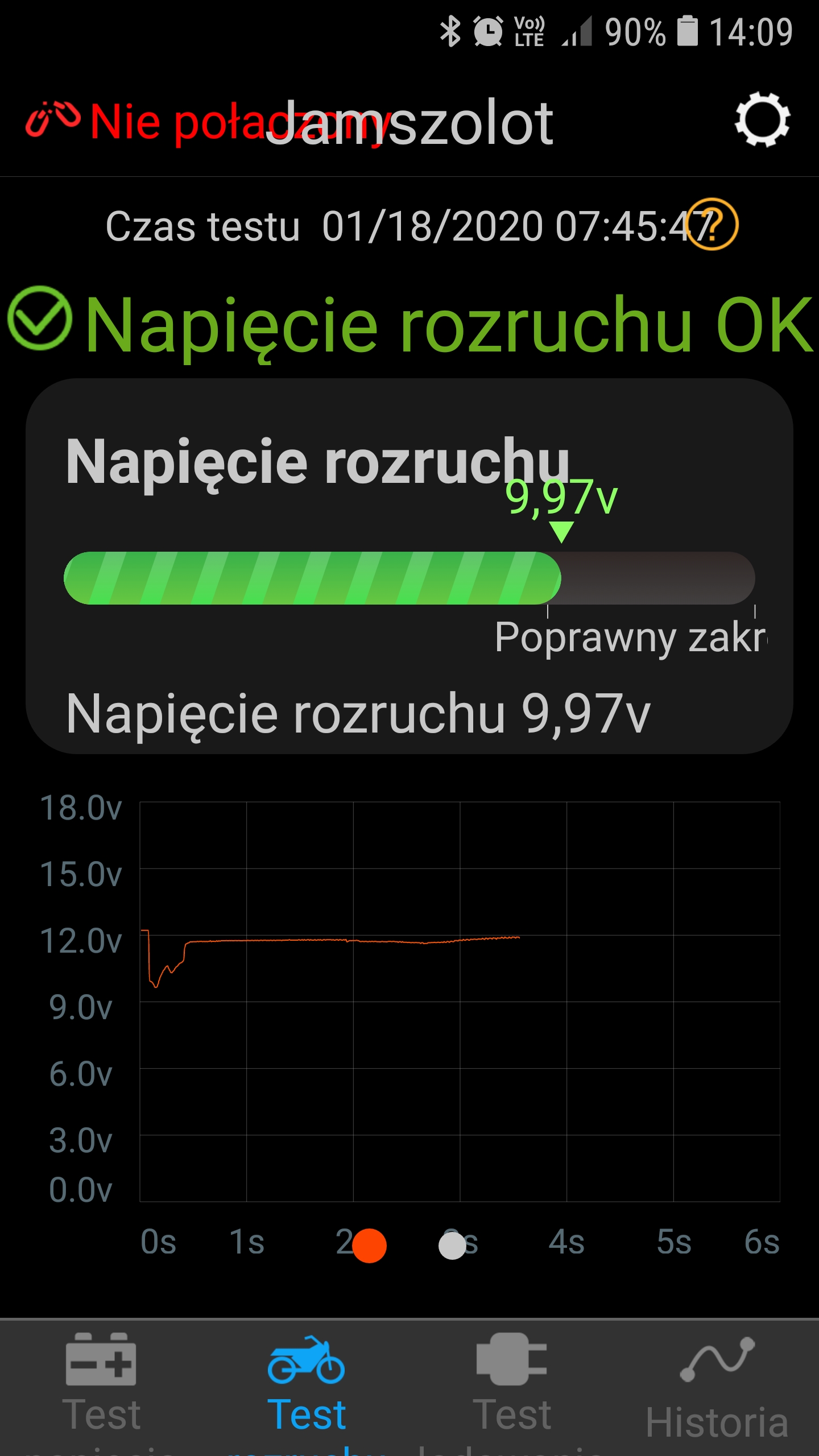The width and height of the screenshot is (819, 1456).
Task: Go to the engine charging Test tab
Action: (x=512, y=1388)
